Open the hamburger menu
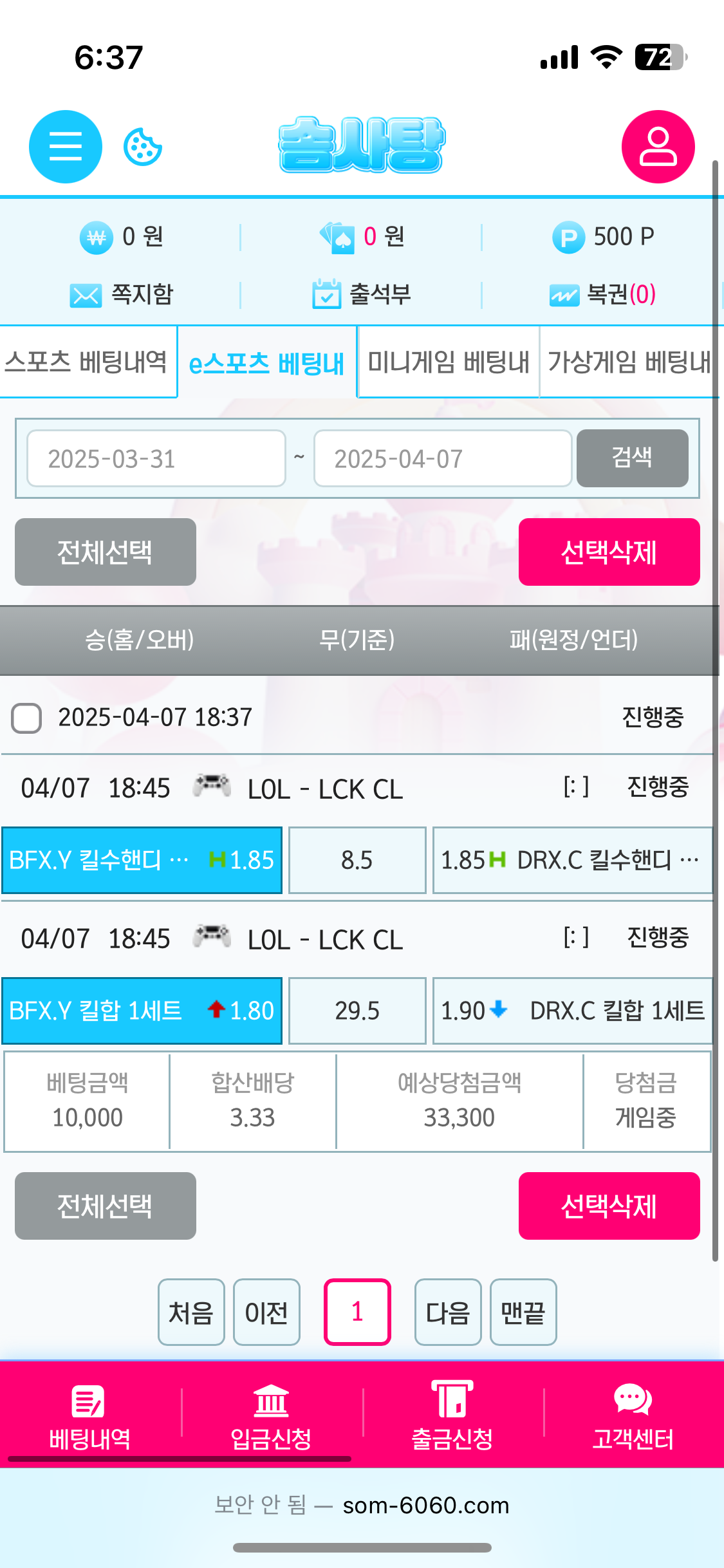This screenshot has height=1568, width=724. (65, 147)
